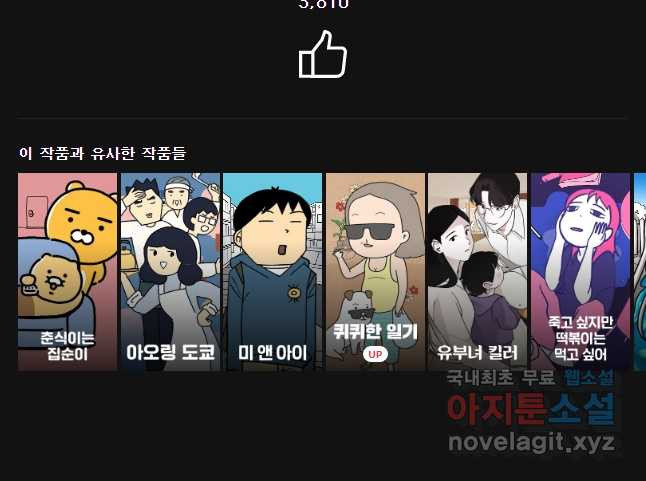Open the webtoon 아오링 도쿄
This screenshot has width=646, height=481.
[x=170, y=272]
